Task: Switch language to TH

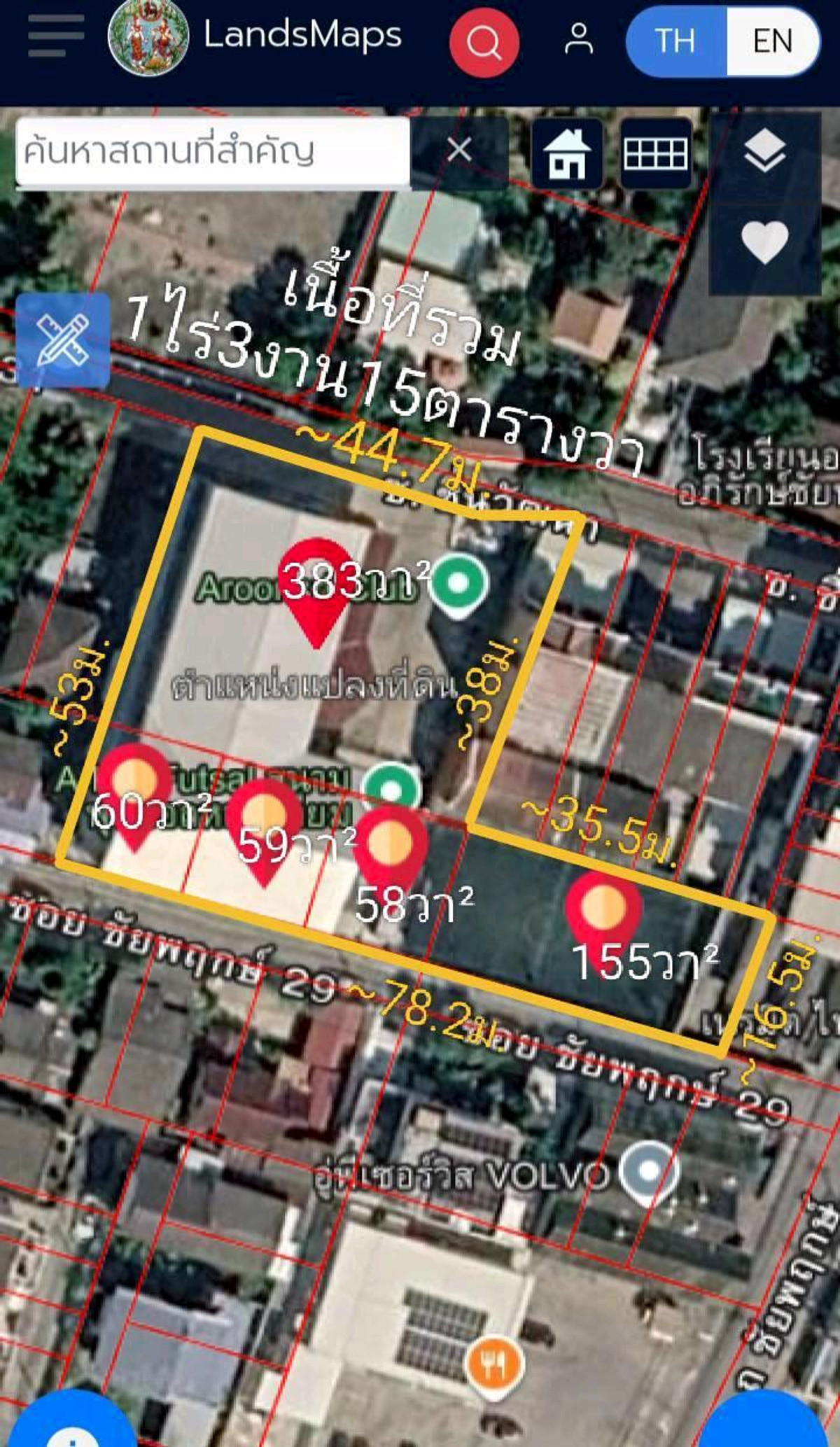Action: 675,41
